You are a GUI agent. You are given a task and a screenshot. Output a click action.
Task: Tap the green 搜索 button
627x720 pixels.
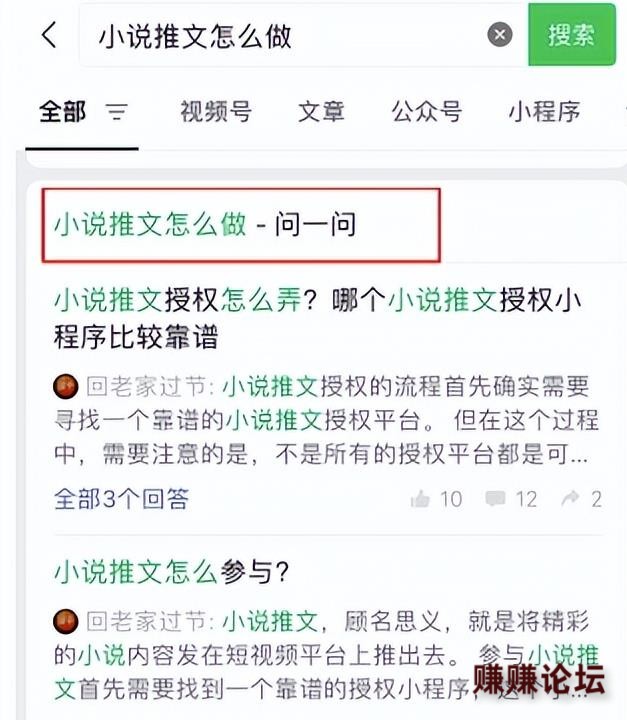coord(571,35)
